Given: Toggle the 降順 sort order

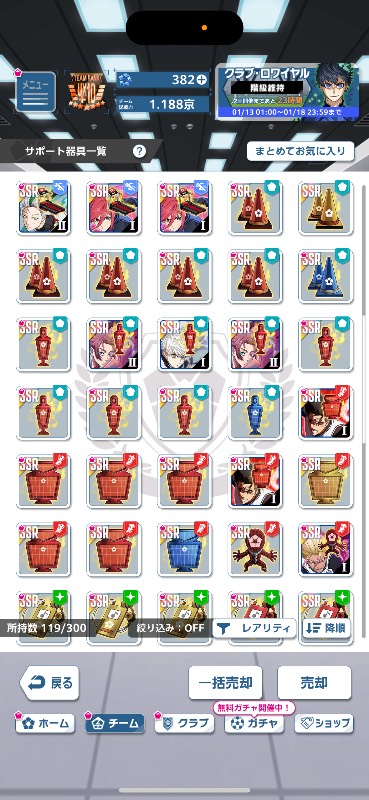Looking at the screenshot, I should (x=327, y=628).
